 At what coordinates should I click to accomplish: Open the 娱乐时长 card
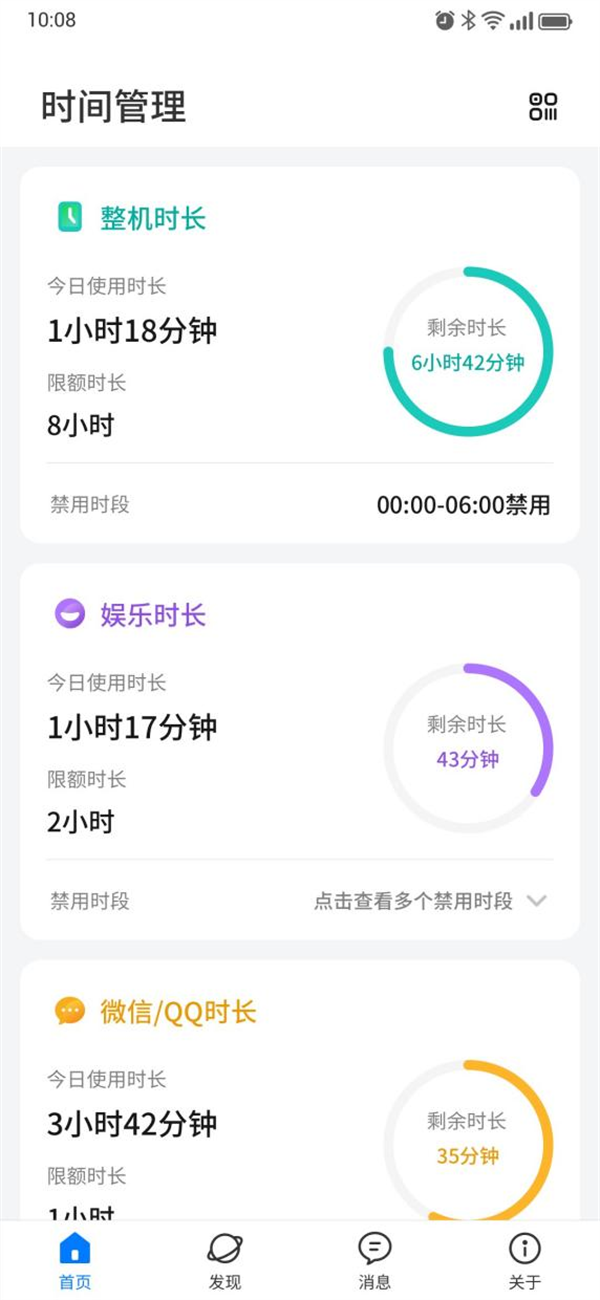[152, 615]
